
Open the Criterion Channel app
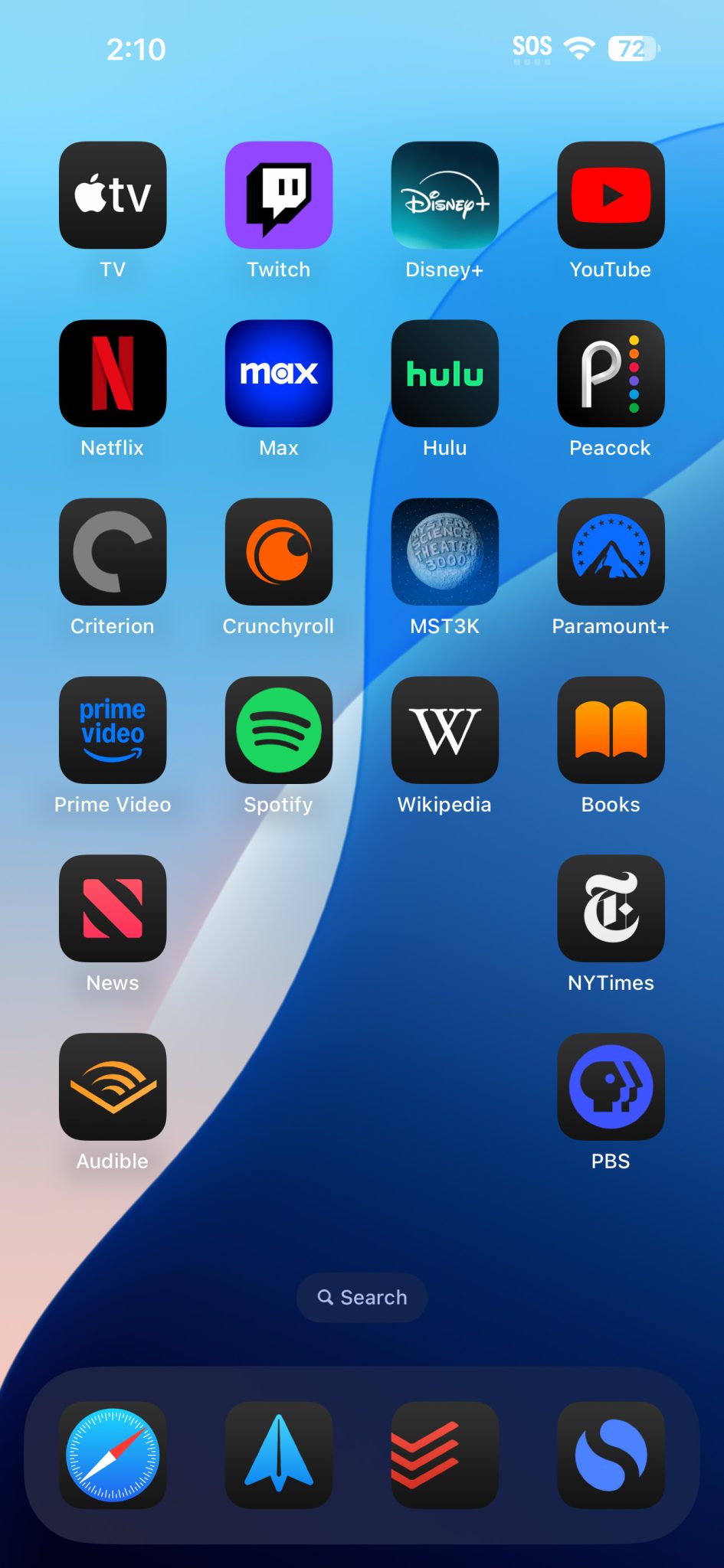tap(112, 551)
